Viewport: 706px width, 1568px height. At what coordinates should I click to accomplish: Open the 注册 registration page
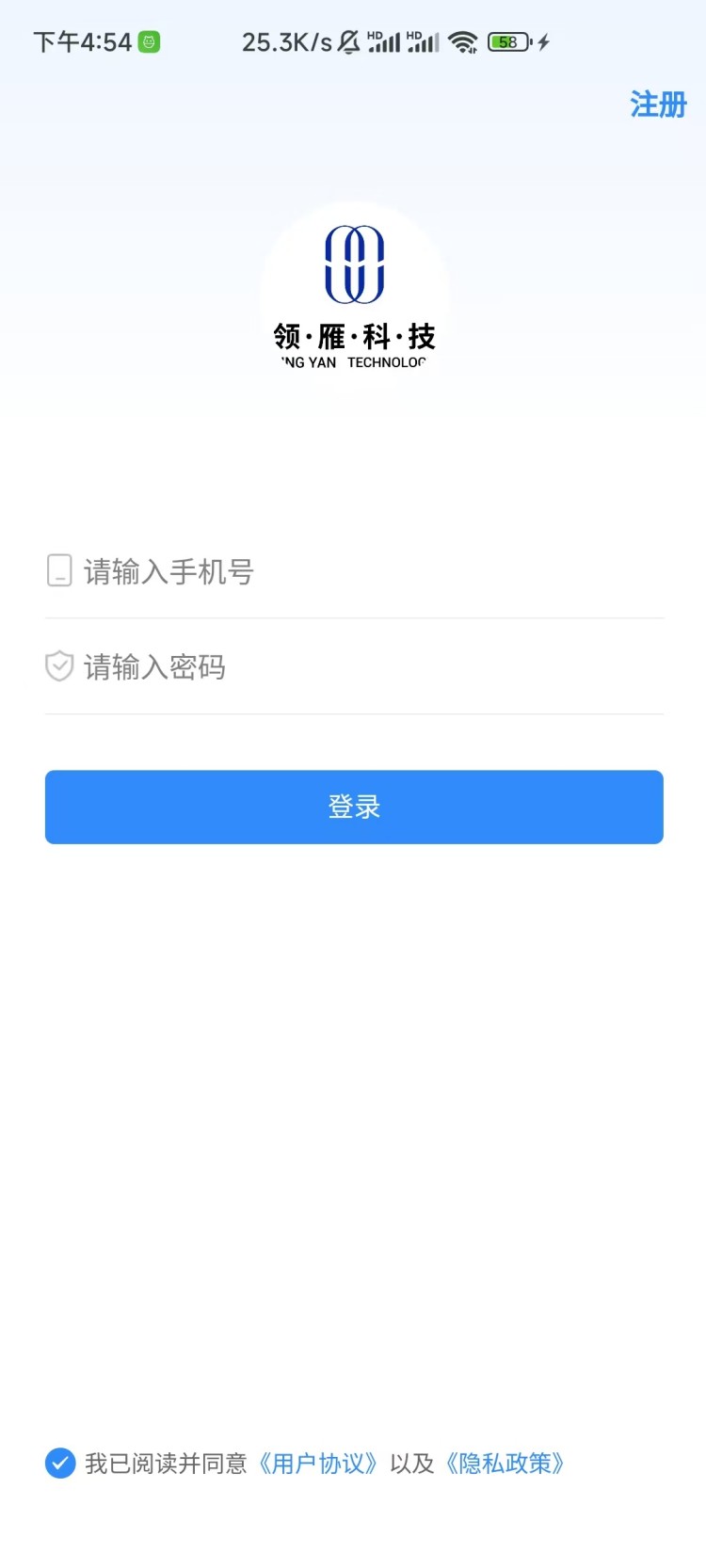coord(657,104)
